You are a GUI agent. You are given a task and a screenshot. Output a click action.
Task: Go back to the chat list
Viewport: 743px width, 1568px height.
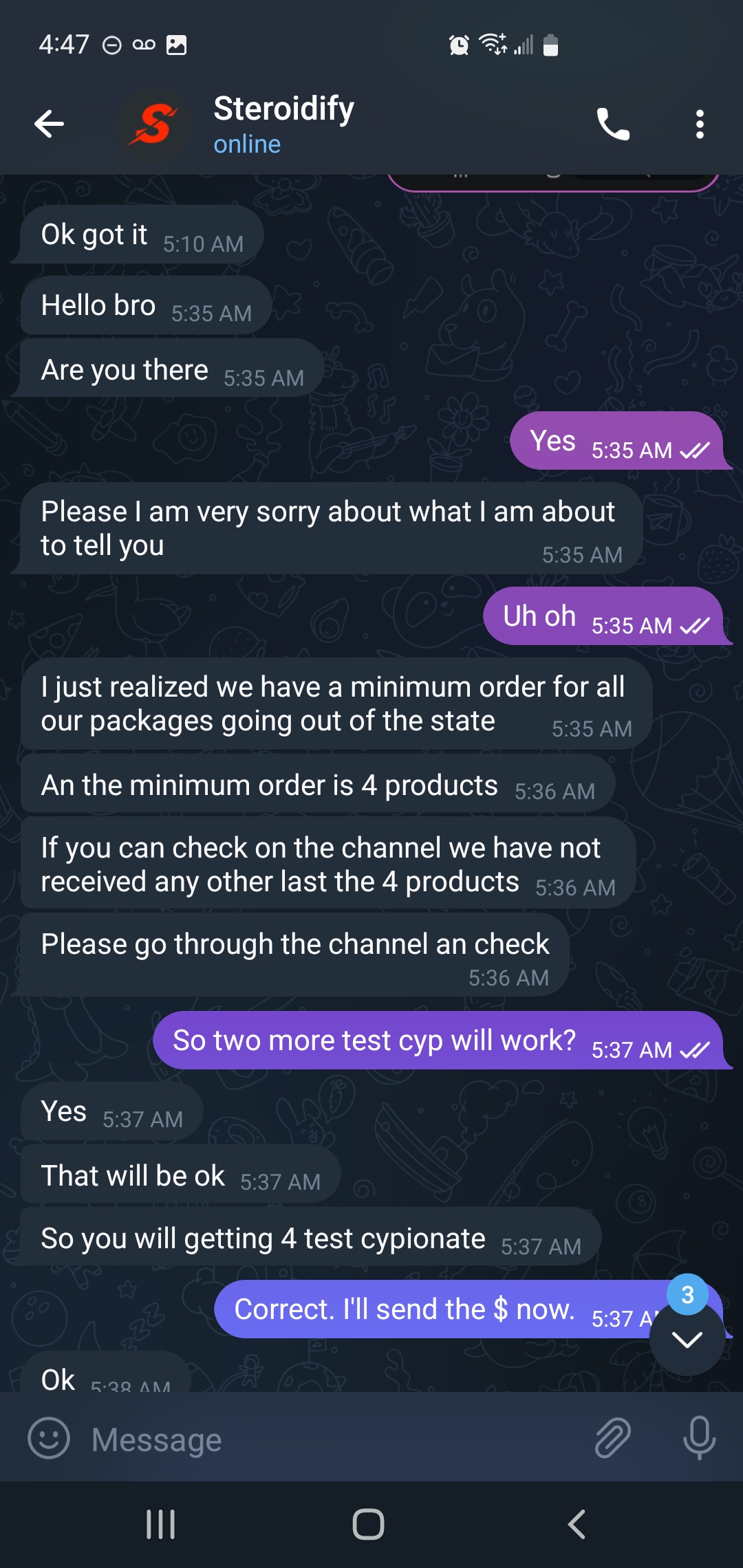click(x=50, y=124)
